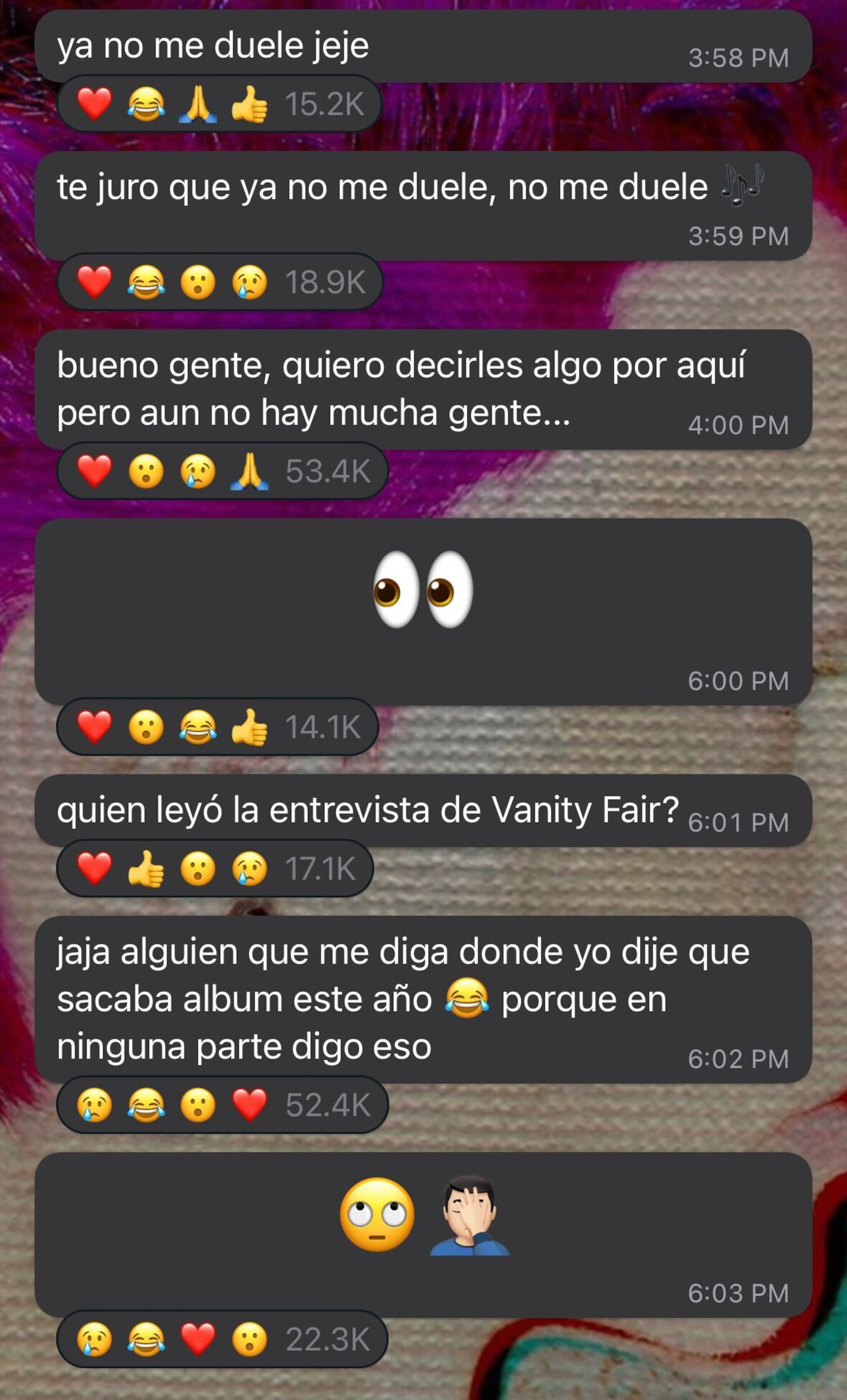
Task: Open the 14.1K reactions under the eyes emoji
Action: click(218, 727)
